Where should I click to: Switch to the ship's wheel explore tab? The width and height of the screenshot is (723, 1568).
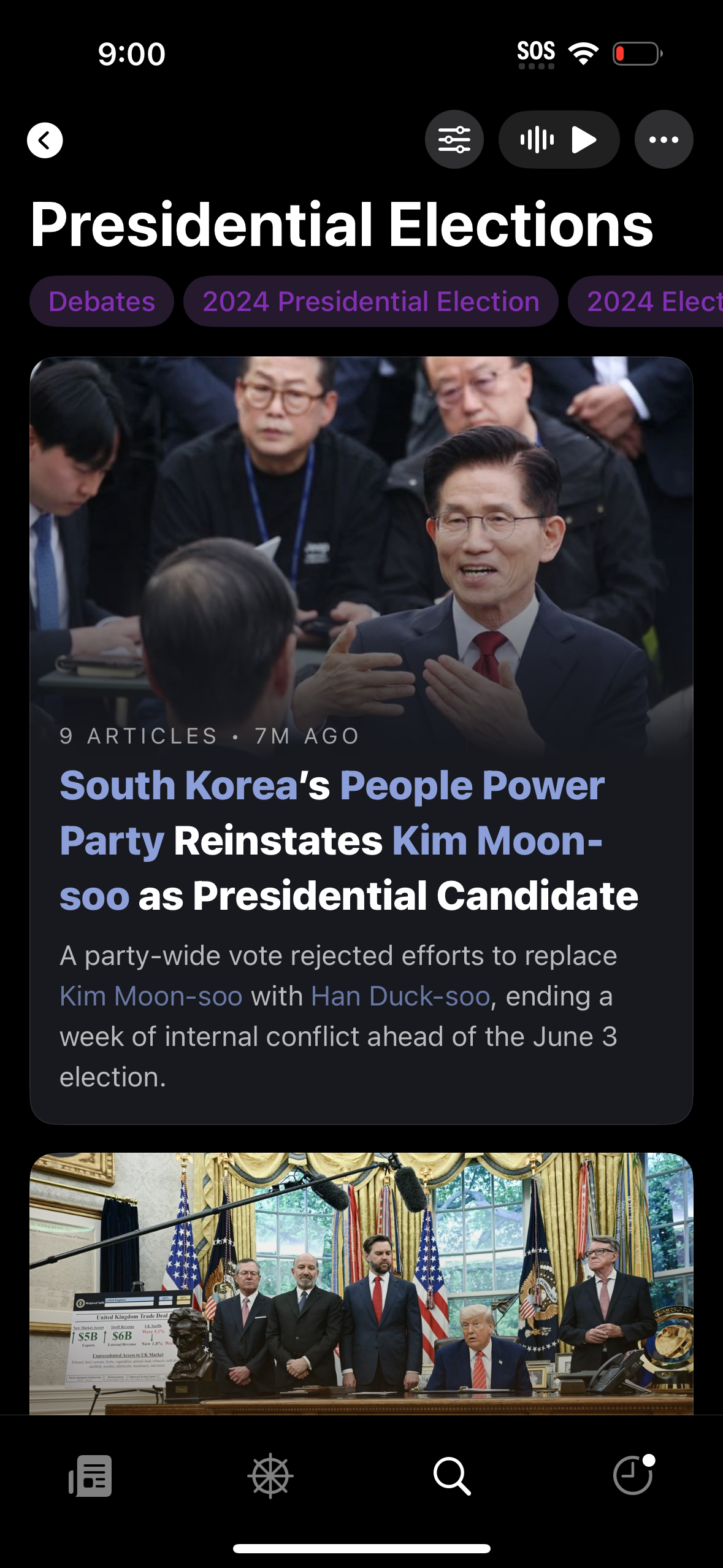coord(270,1476)
